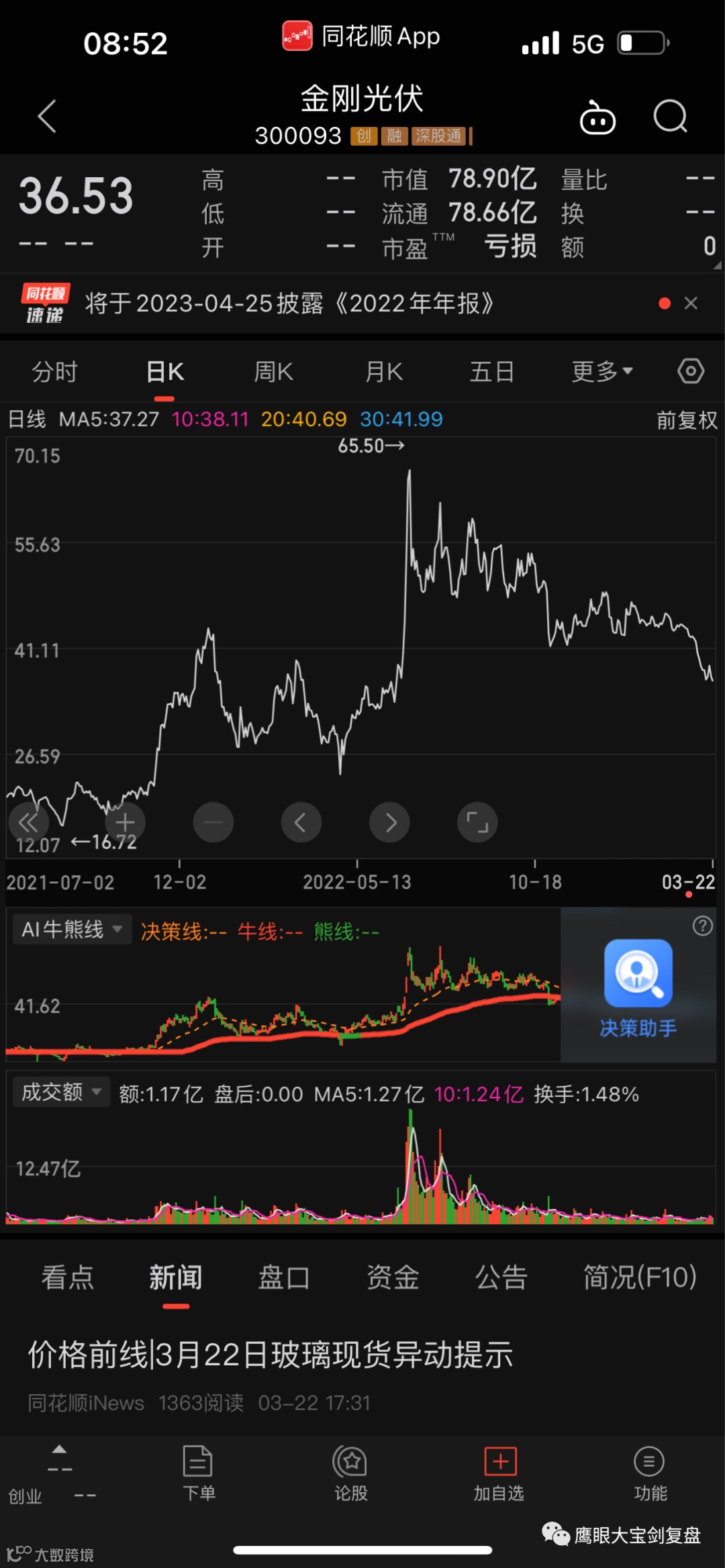The image size is (725, 1568).
Task: Open stock search magnifier
Action: pyautogui.click(x=670, y=117)
